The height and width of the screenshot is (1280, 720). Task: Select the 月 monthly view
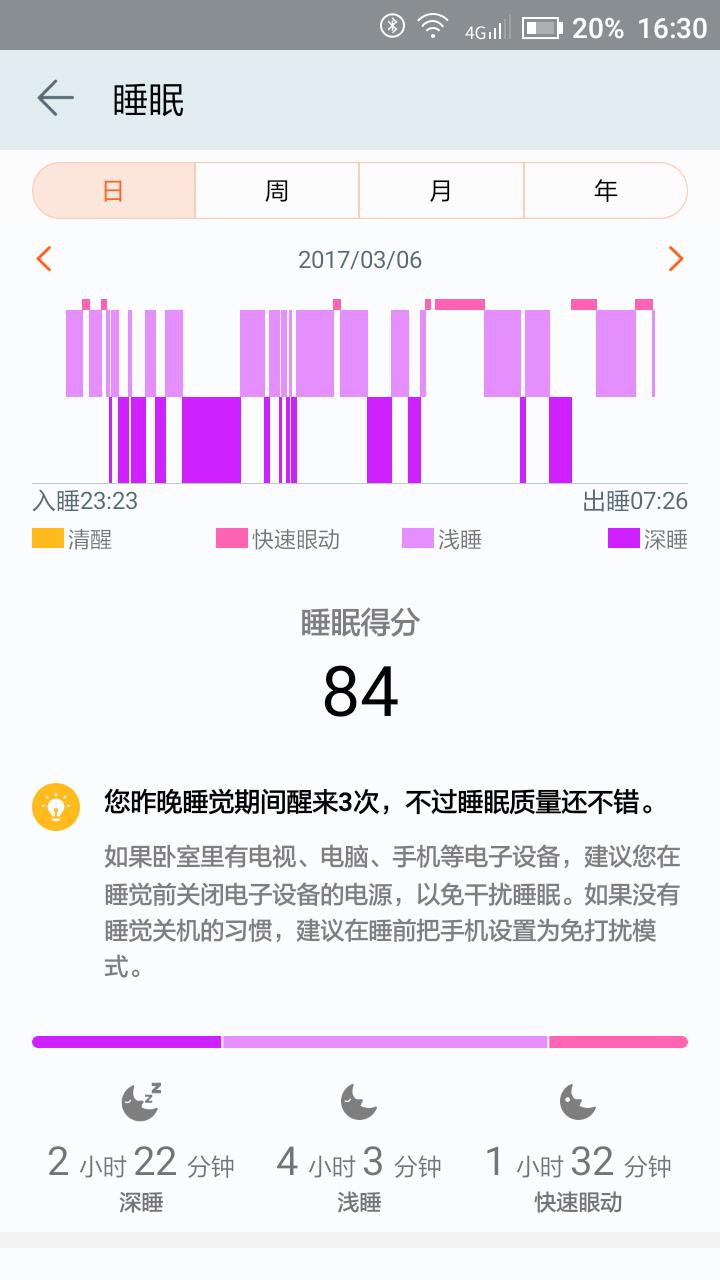coord(442,189)
